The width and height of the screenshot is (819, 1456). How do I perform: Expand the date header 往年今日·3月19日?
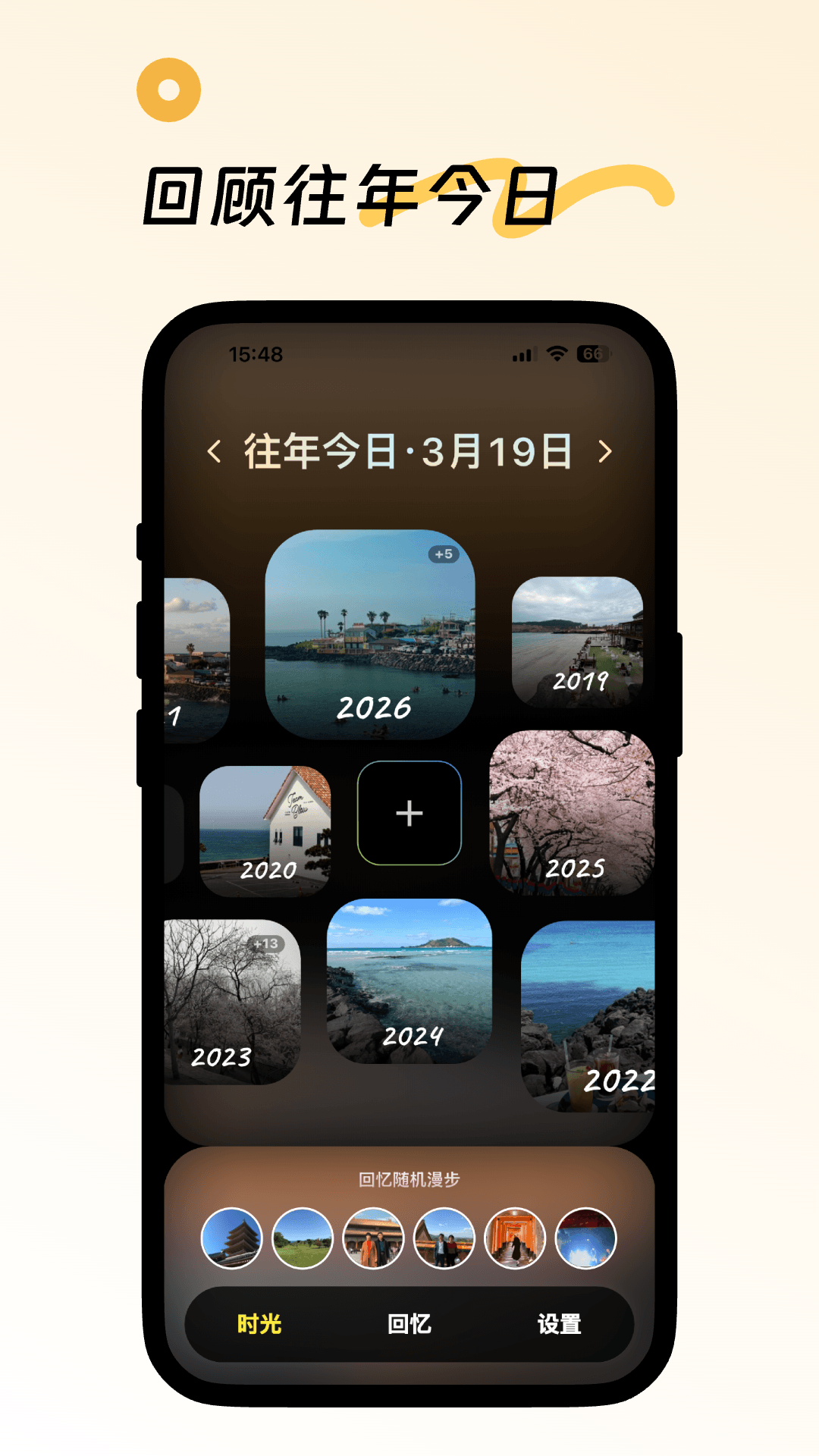click(409, 450)
